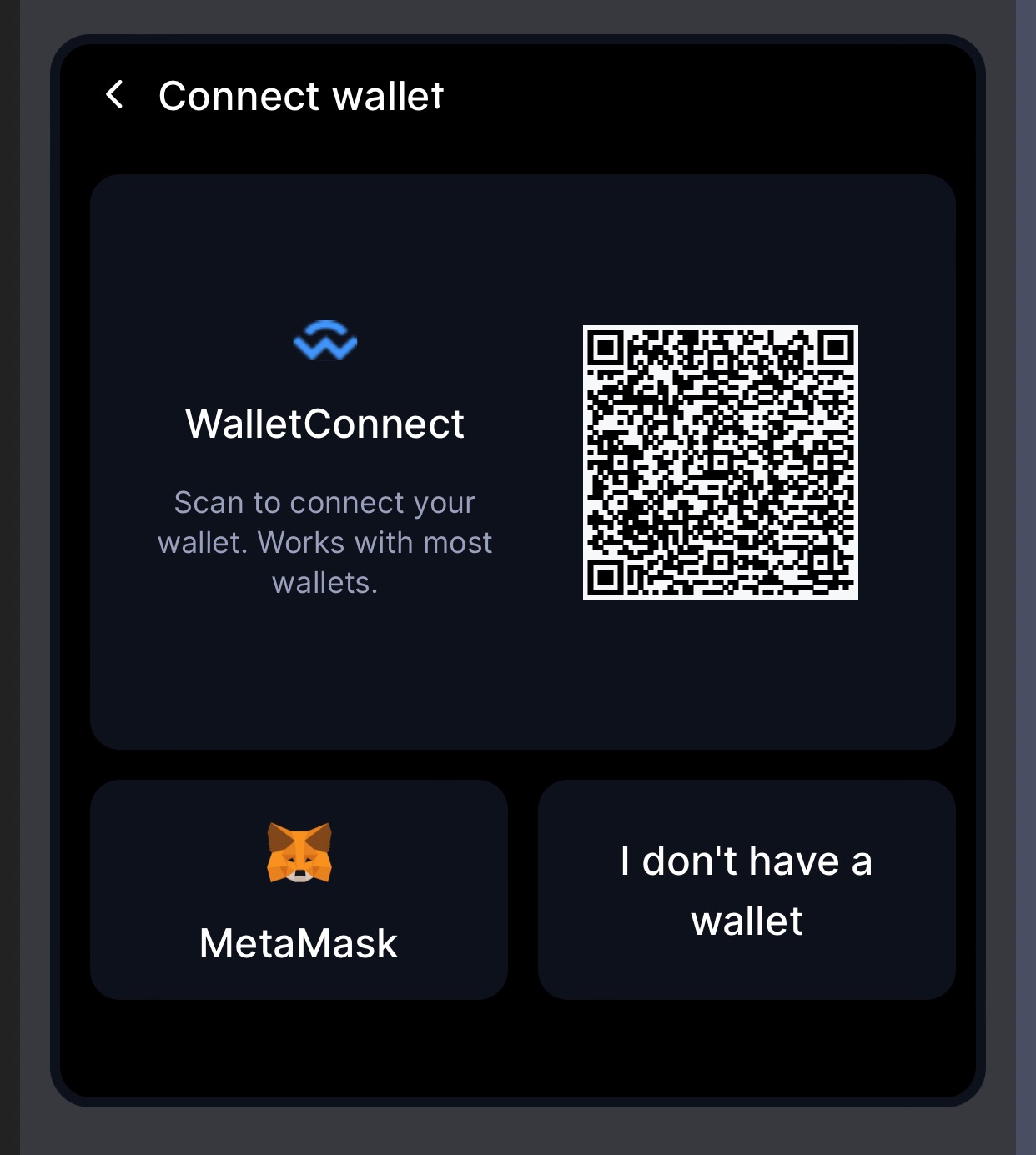
Task: Go back using the arrow next to Connect wallet
Action: click(x=115, y=95)
